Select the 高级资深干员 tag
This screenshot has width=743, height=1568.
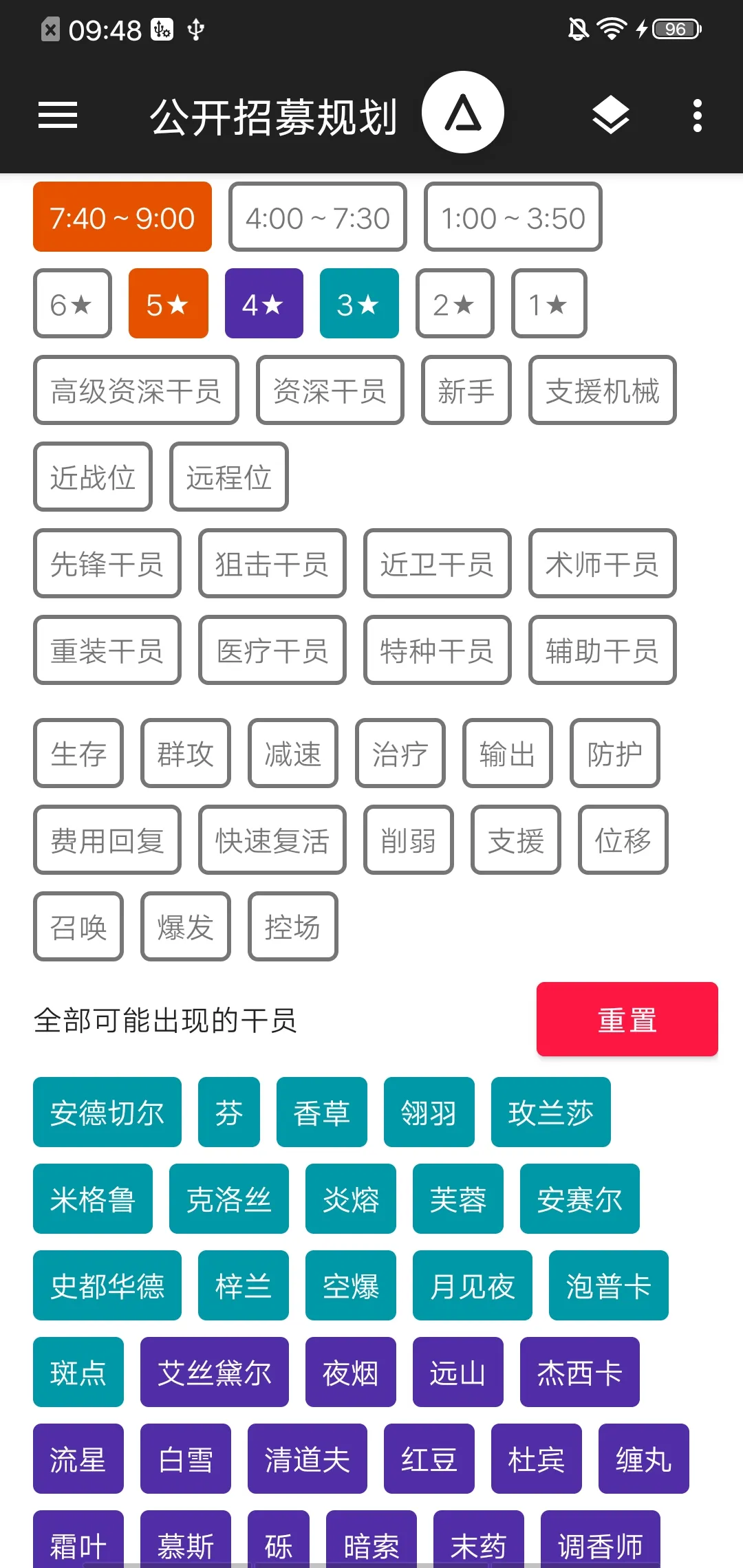point(136,391)
